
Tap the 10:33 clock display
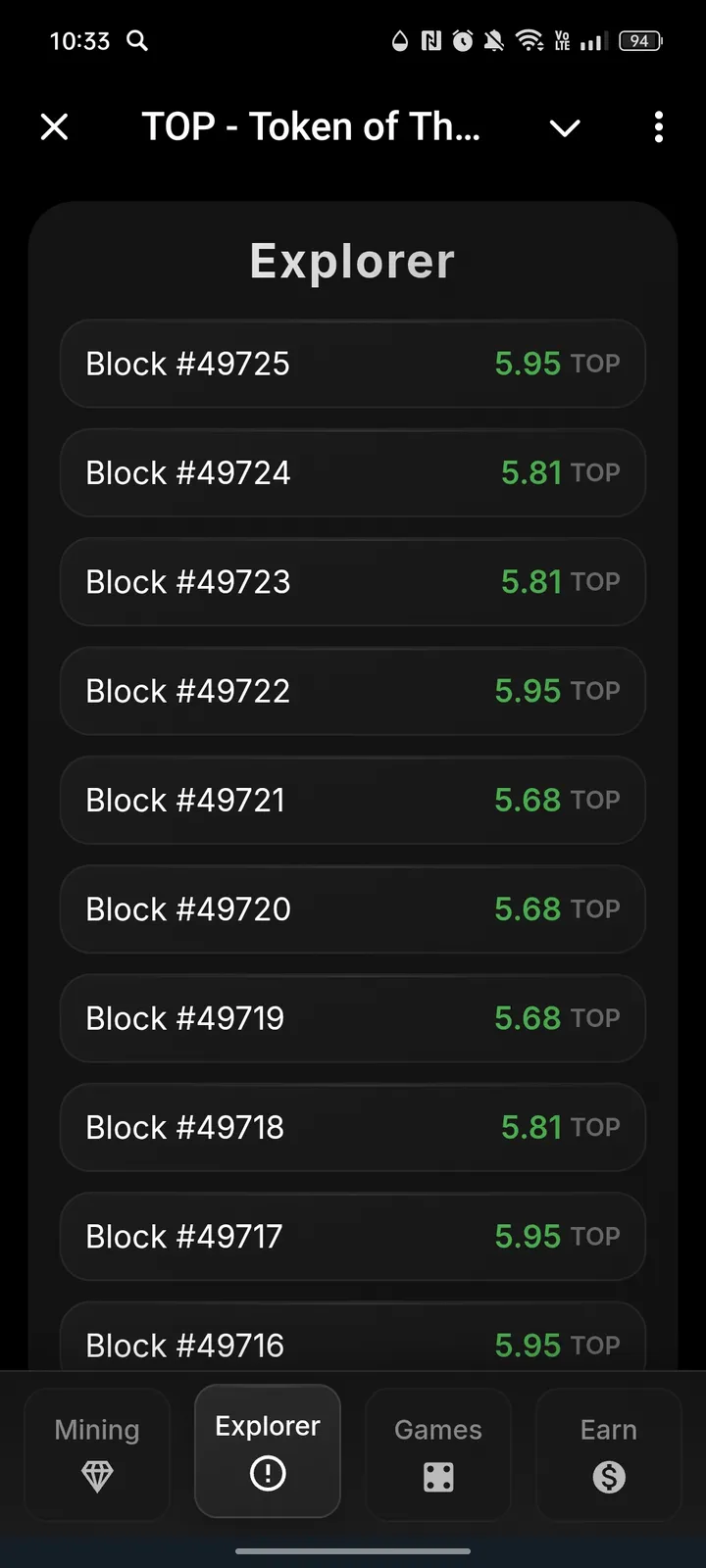[79, 41]
